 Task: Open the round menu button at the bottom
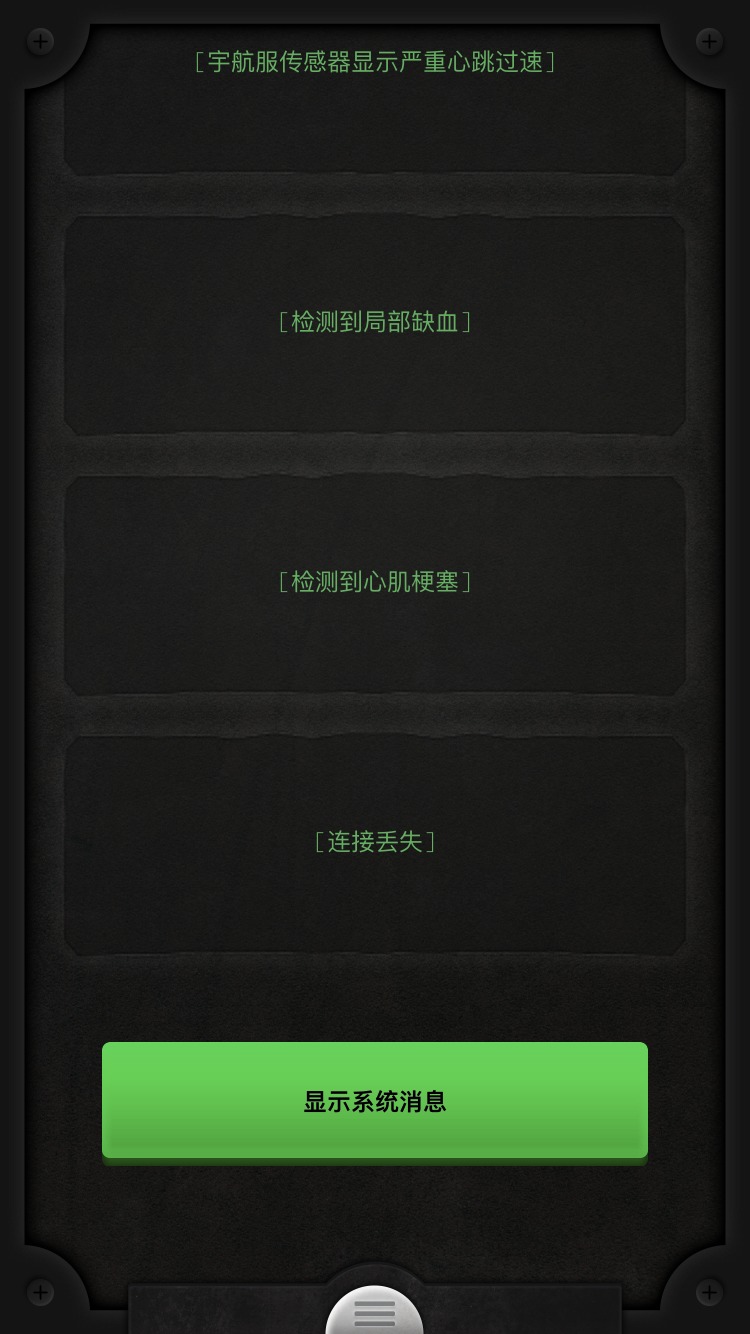[x=375, y=1312]
